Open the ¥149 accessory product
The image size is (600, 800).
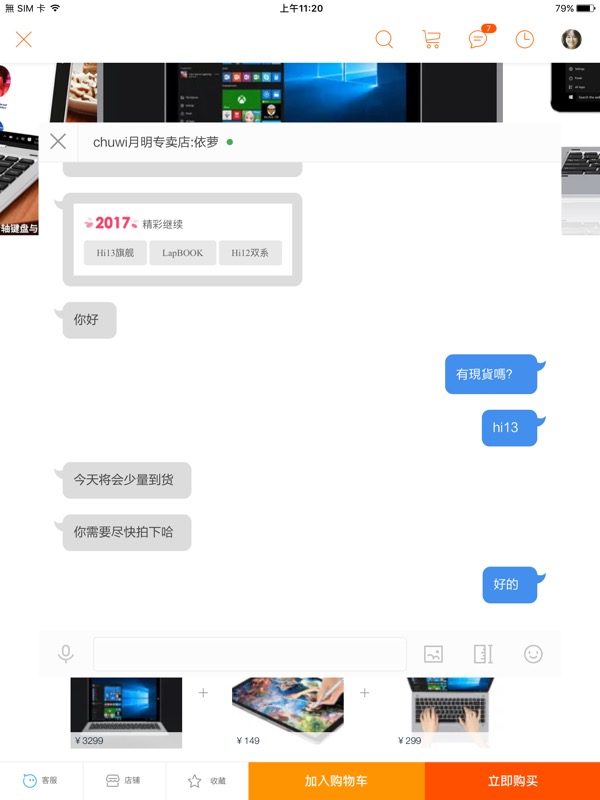pos(288,710)
